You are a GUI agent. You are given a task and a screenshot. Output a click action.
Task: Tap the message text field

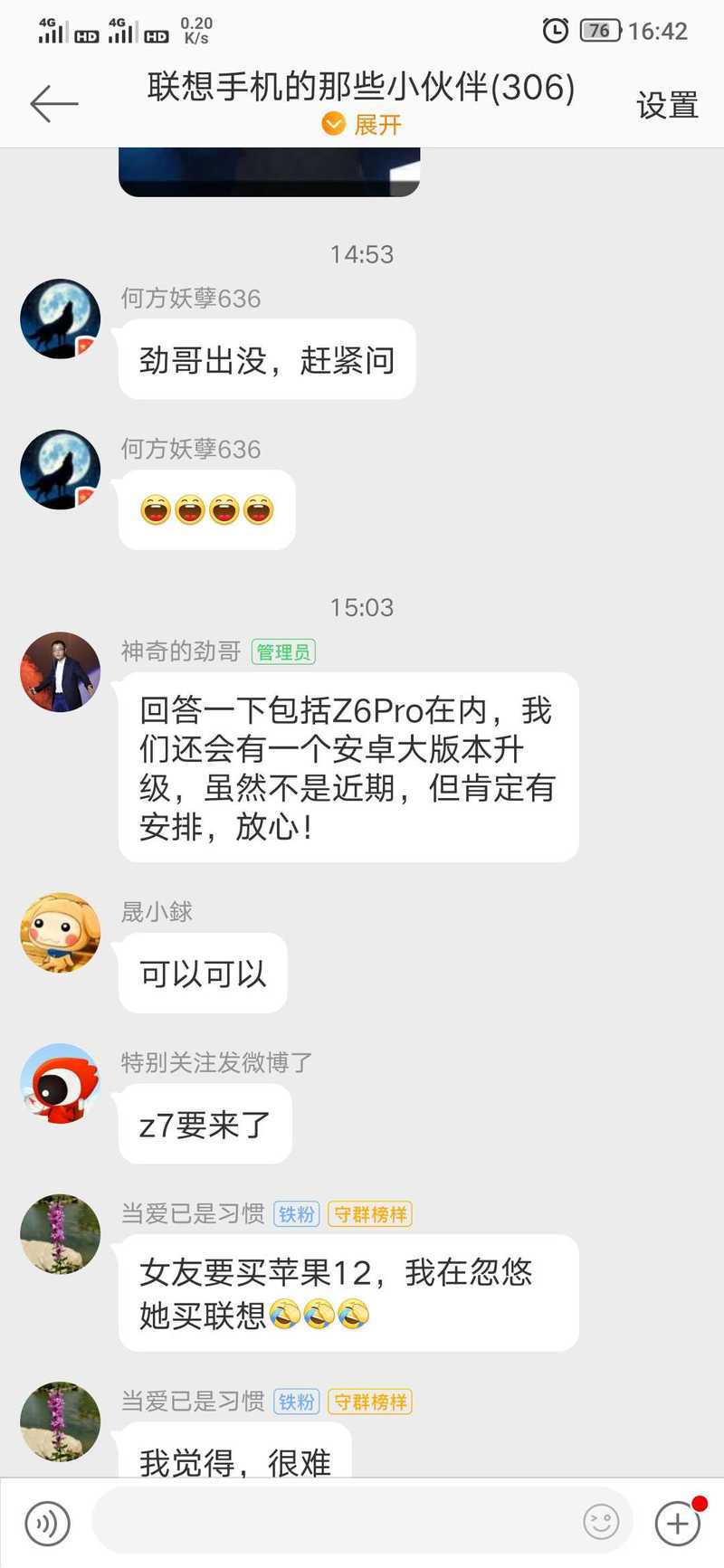point(335,1524)
